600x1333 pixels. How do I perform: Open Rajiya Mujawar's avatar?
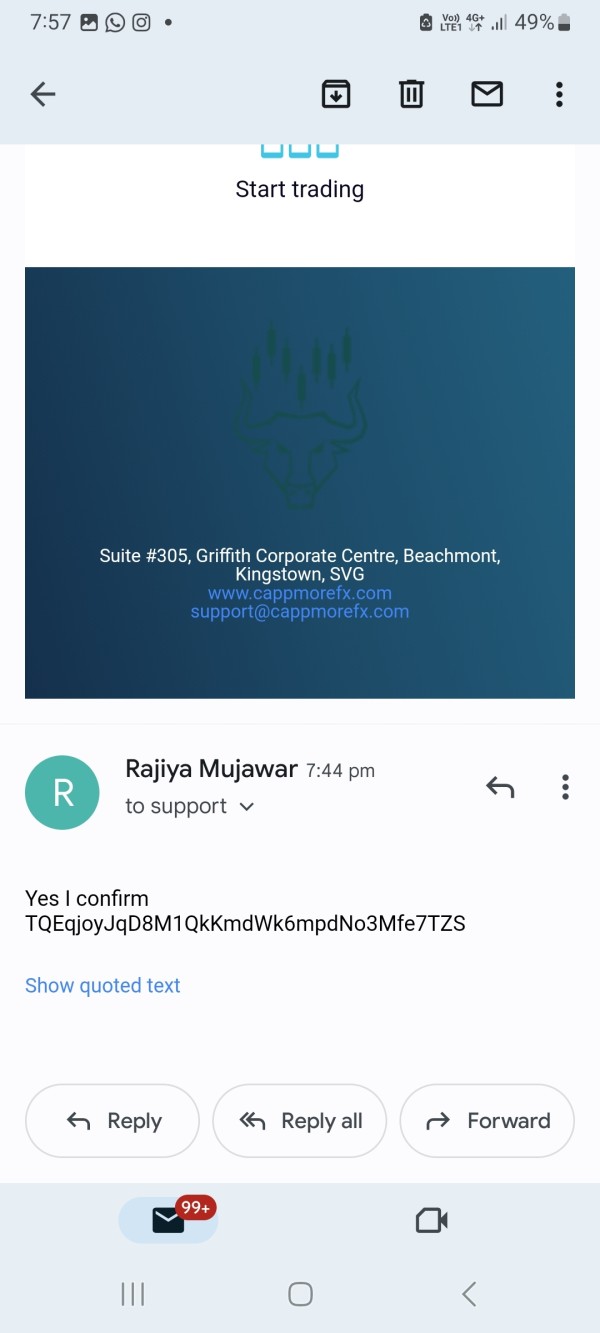[62, 792]
